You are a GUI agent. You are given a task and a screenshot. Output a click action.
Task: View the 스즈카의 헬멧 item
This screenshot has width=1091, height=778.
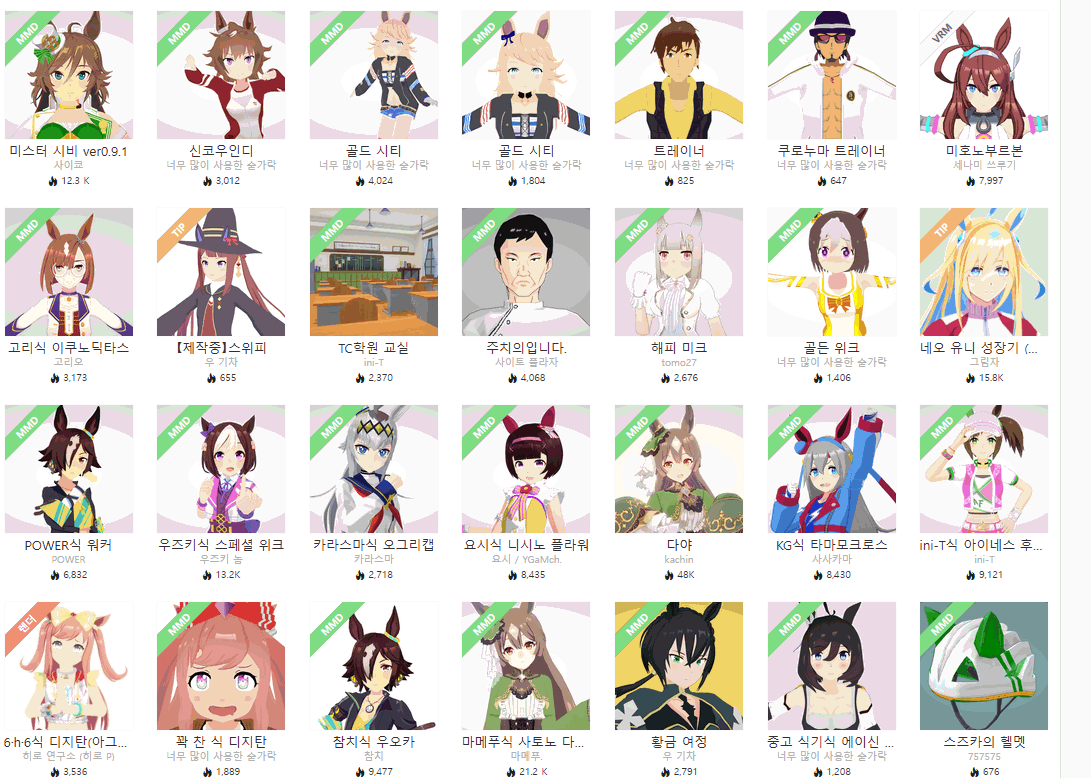click(983, 666)
